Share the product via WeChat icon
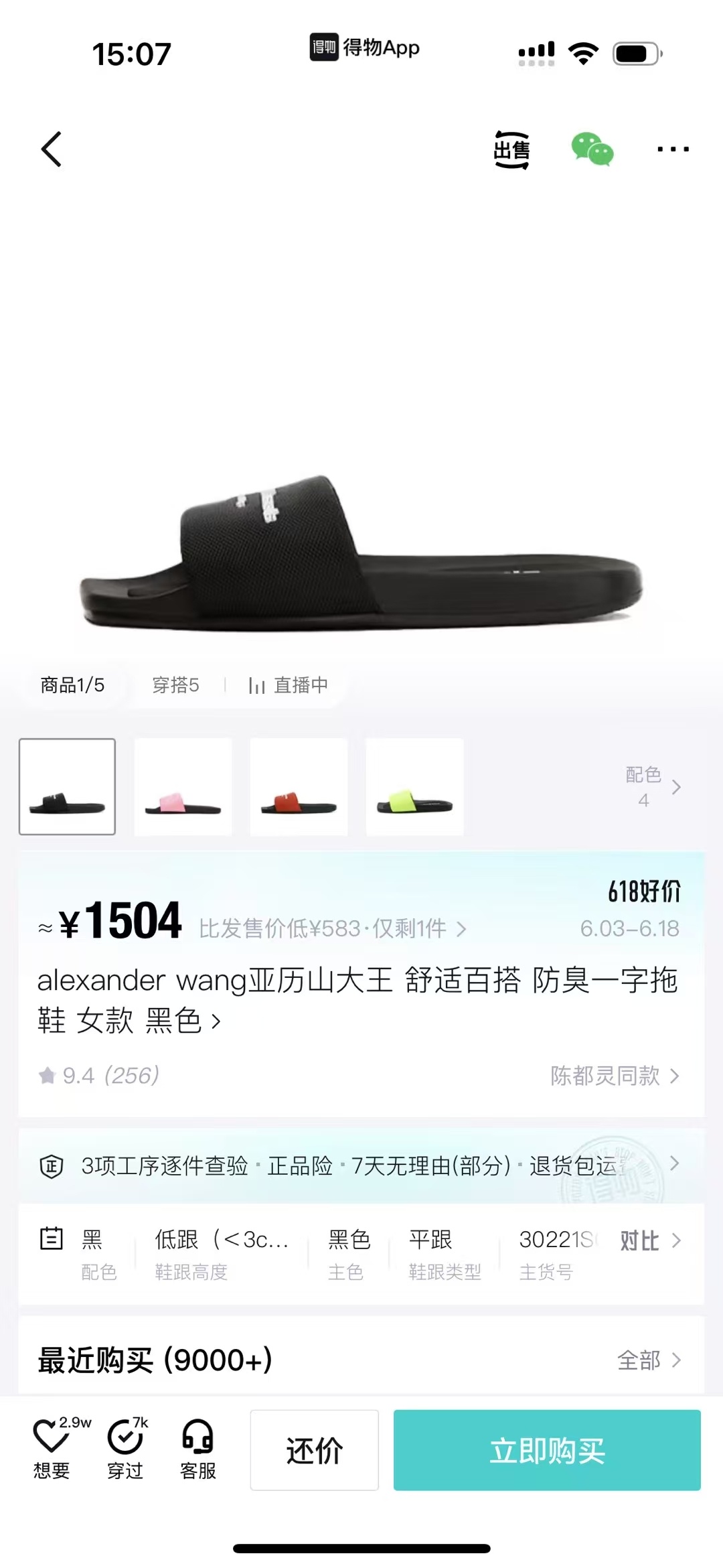723x1568 pixels. (x=592, y=149)
